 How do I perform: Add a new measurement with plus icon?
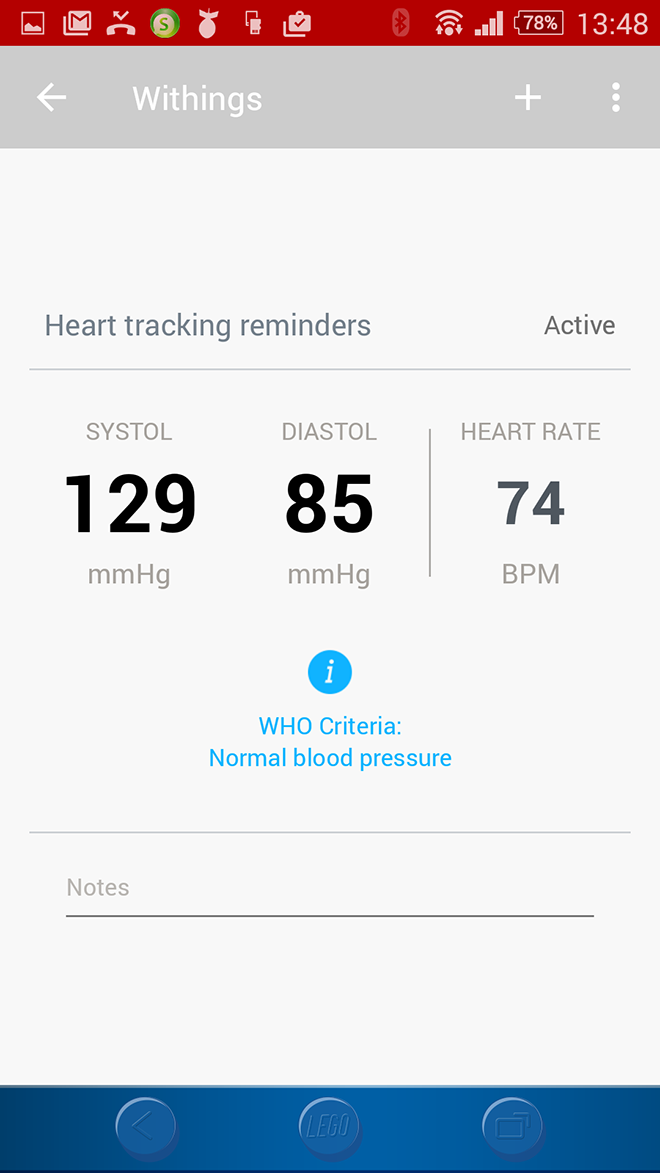point(528,97)
